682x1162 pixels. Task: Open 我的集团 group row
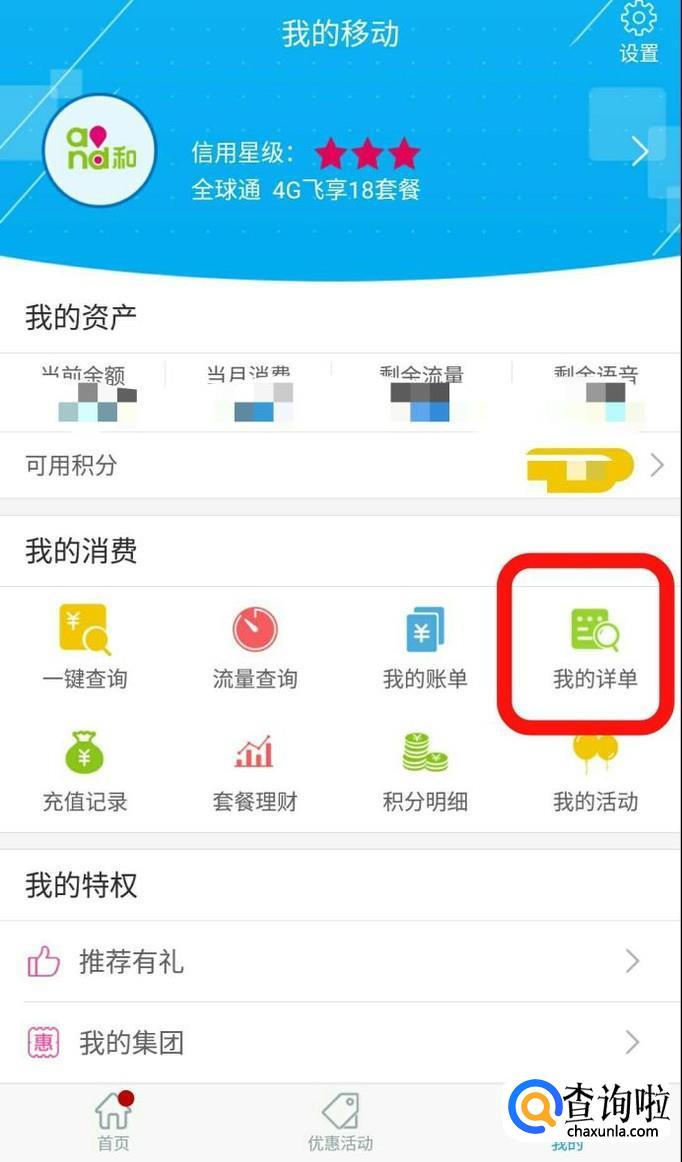[x=340, y=1043]
